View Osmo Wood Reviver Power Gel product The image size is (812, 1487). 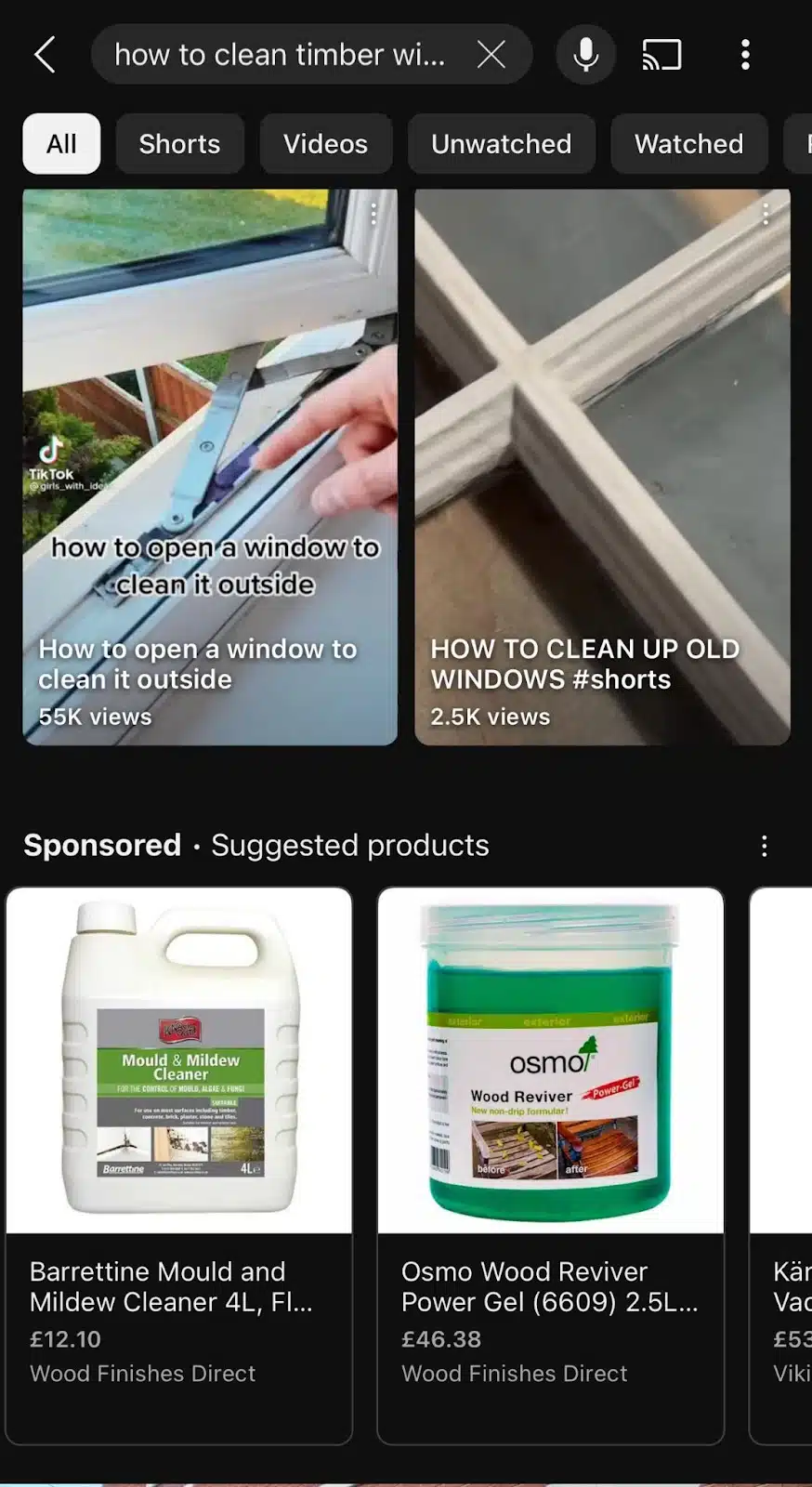tap(550, 1162)
